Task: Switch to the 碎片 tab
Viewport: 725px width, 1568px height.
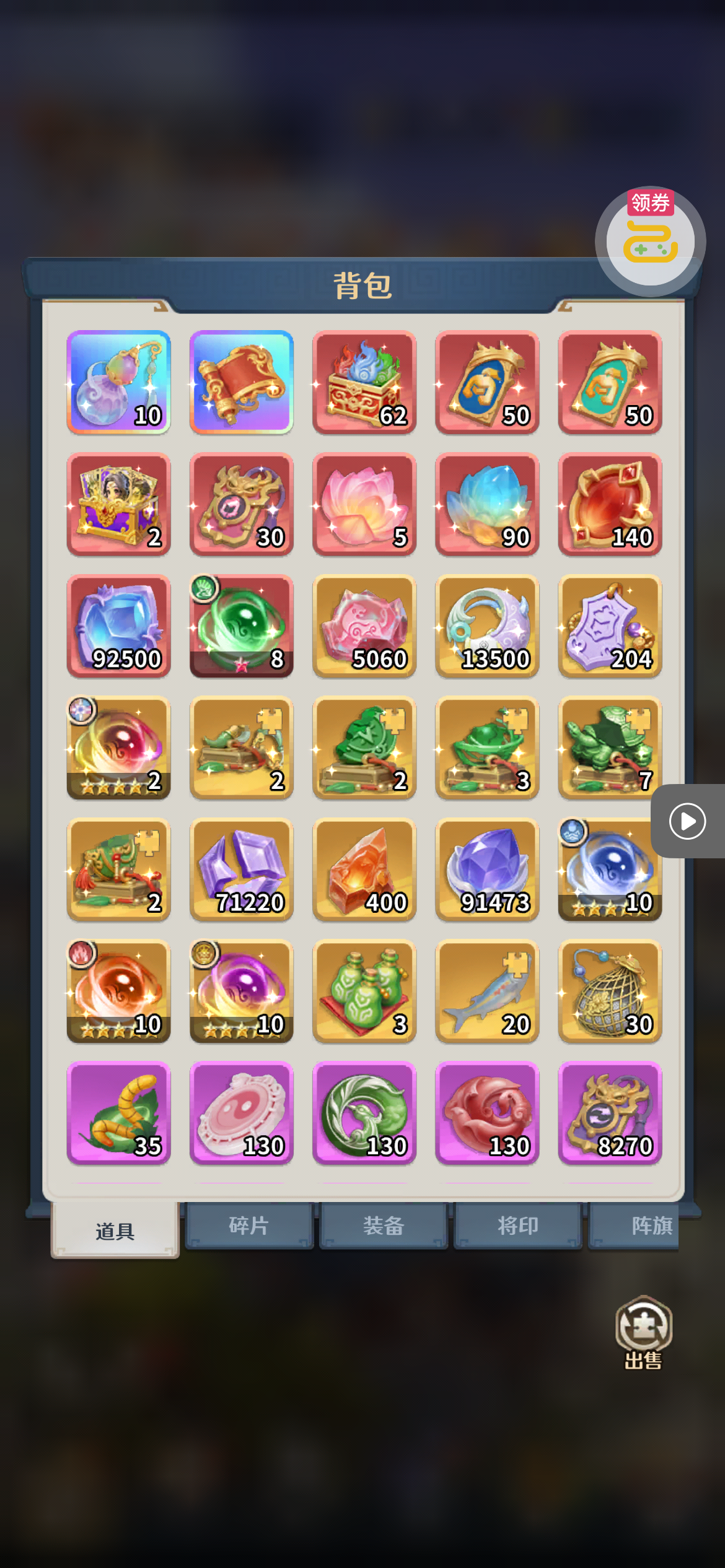Action: coord(249,1226)
